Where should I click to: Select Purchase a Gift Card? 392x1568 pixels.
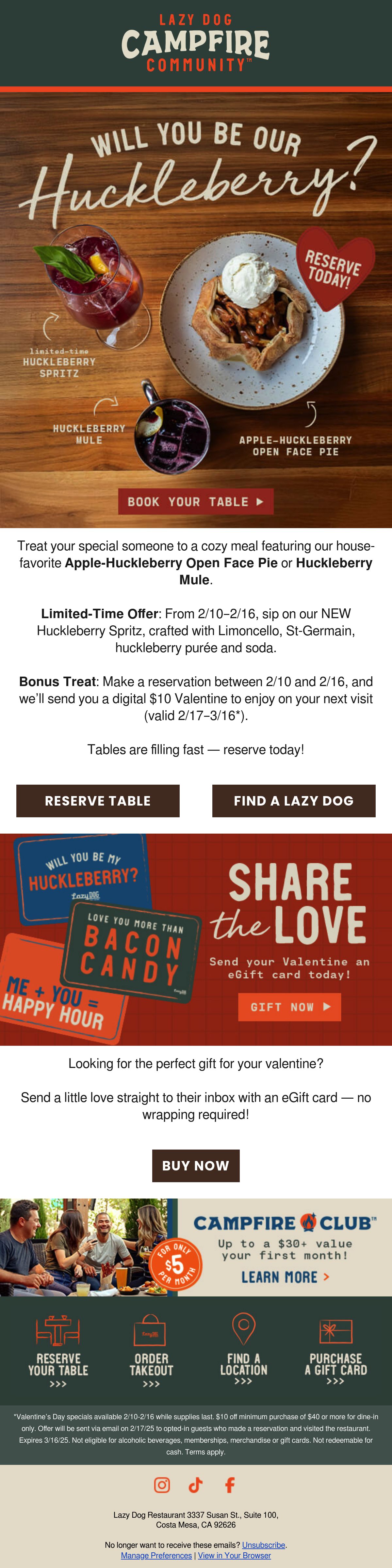pyautogui.click(x=336, y=1352)
